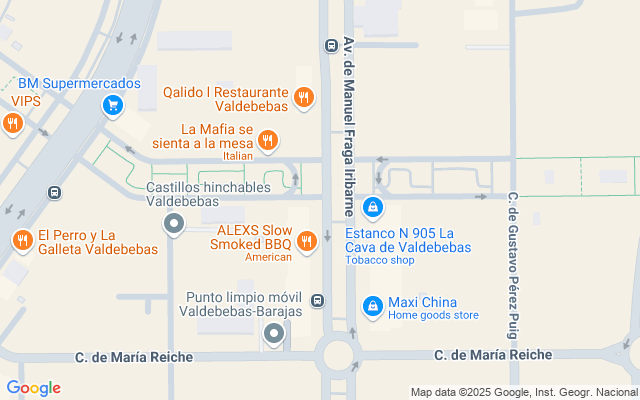Select Maxi China home goods store pin
The image size is (640, 400).
(x=372, y=305)
